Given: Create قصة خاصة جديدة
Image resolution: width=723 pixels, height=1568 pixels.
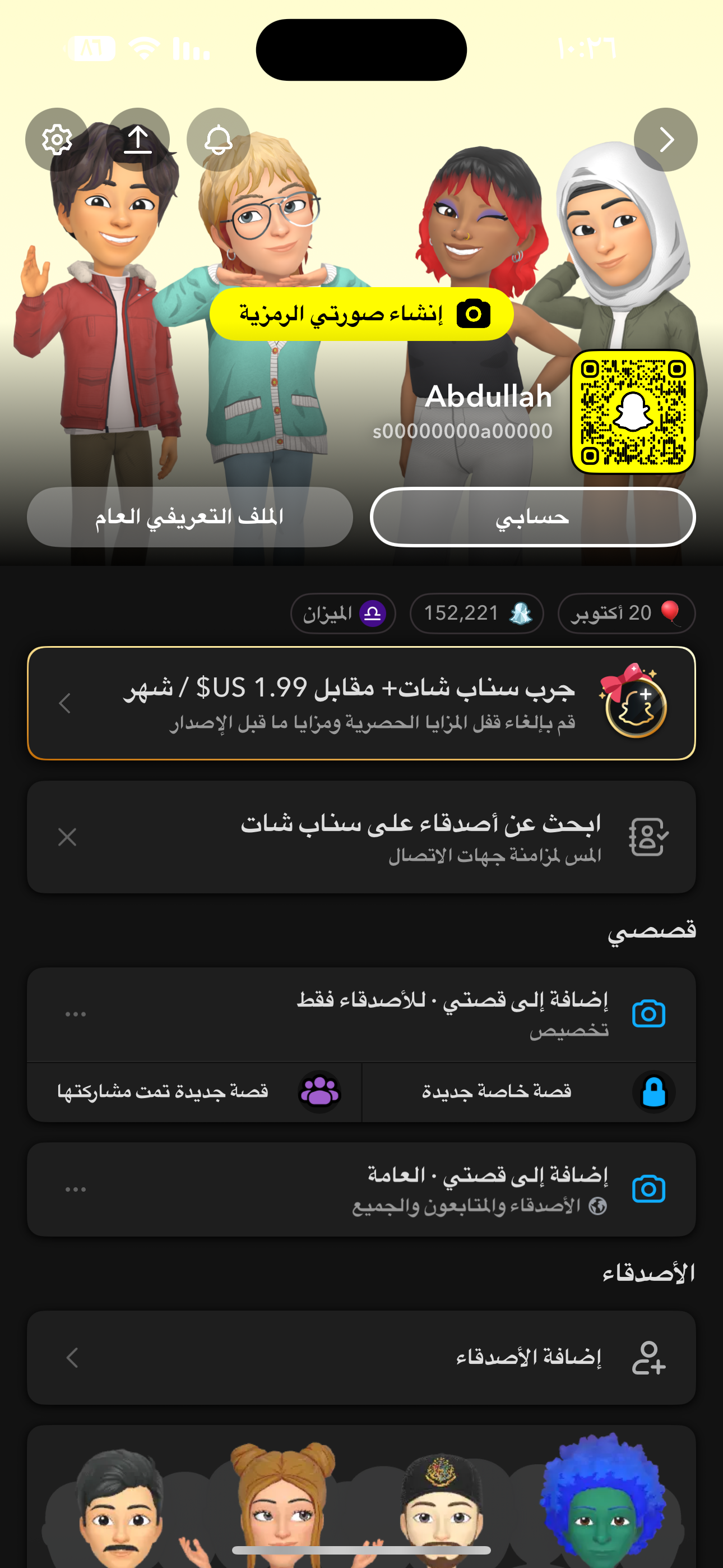Looking at the screenshot, I should (529, 1092).
